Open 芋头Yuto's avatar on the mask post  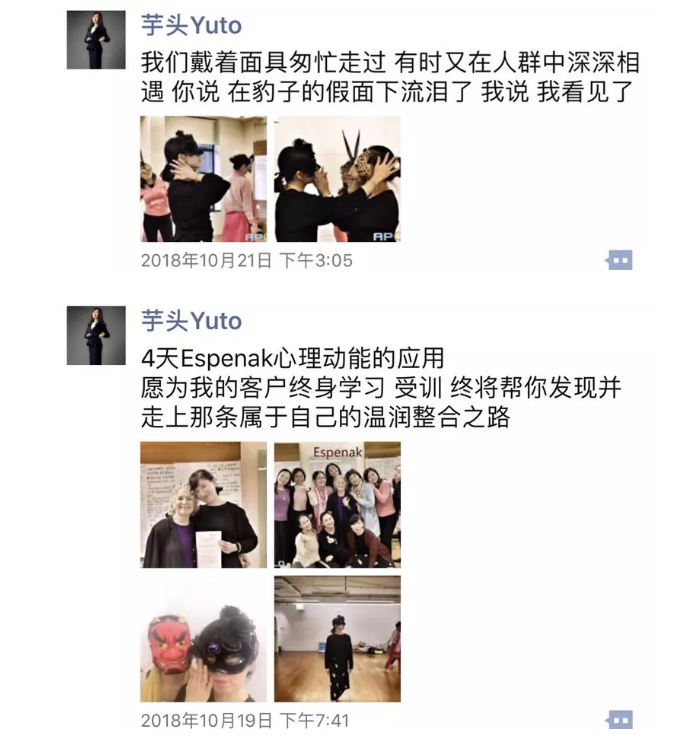pyautogui.click(x=96, y=40)
